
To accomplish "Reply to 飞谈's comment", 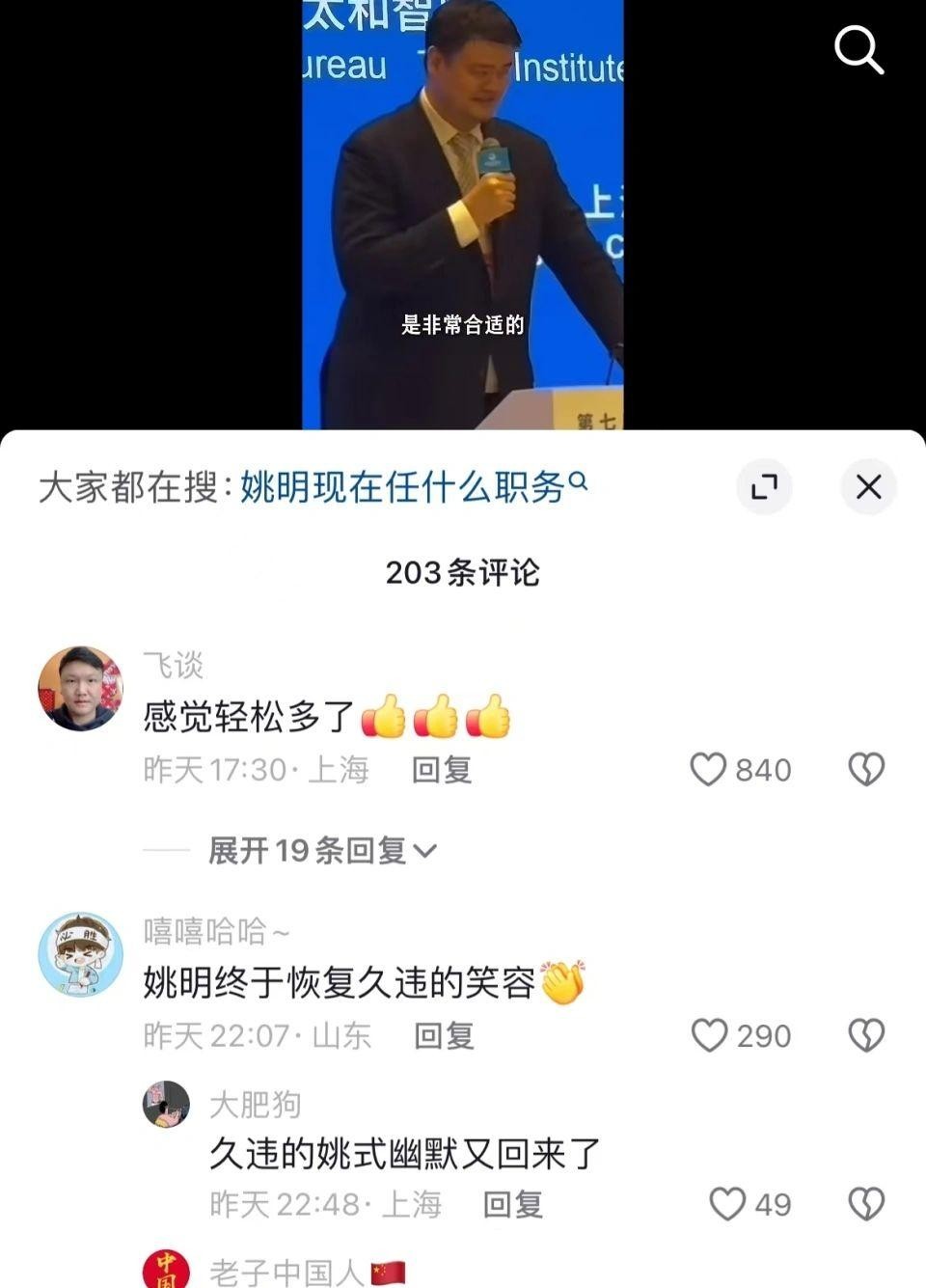I will [442, 770].
